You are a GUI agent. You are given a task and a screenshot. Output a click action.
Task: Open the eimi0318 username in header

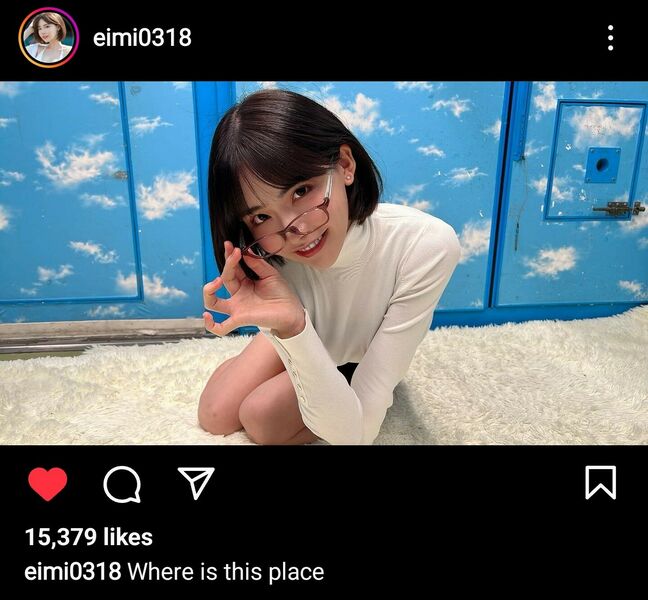(x=142, y=38)
